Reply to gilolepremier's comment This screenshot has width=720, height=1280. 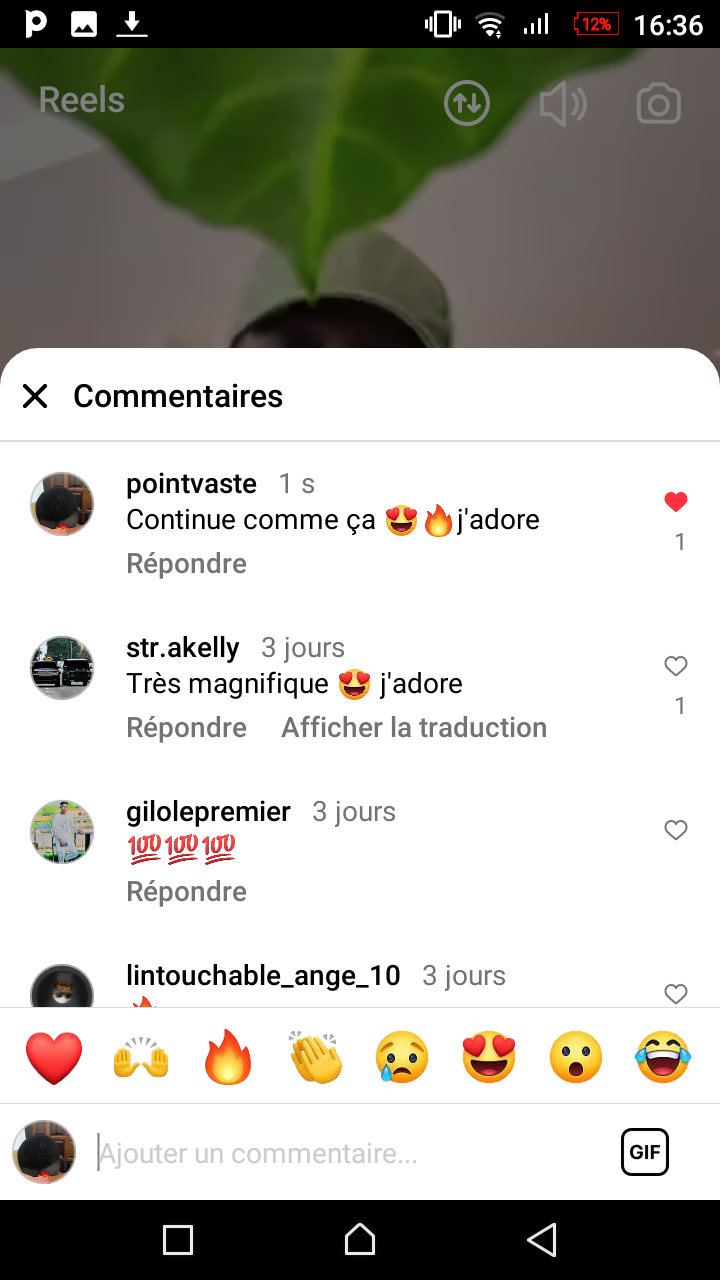(x=186, y=892)
